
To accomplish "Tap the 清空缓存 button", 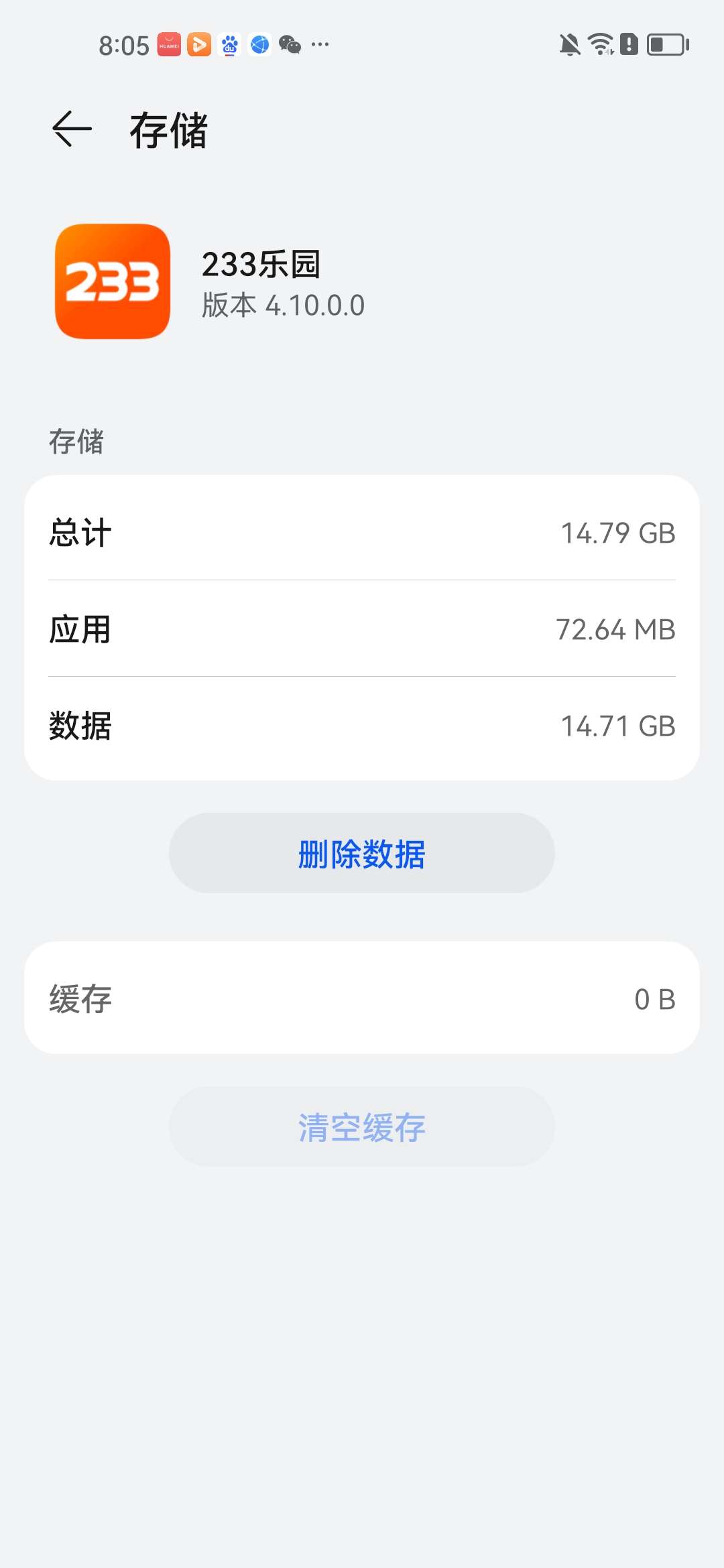I will [x=362, y=1127].
